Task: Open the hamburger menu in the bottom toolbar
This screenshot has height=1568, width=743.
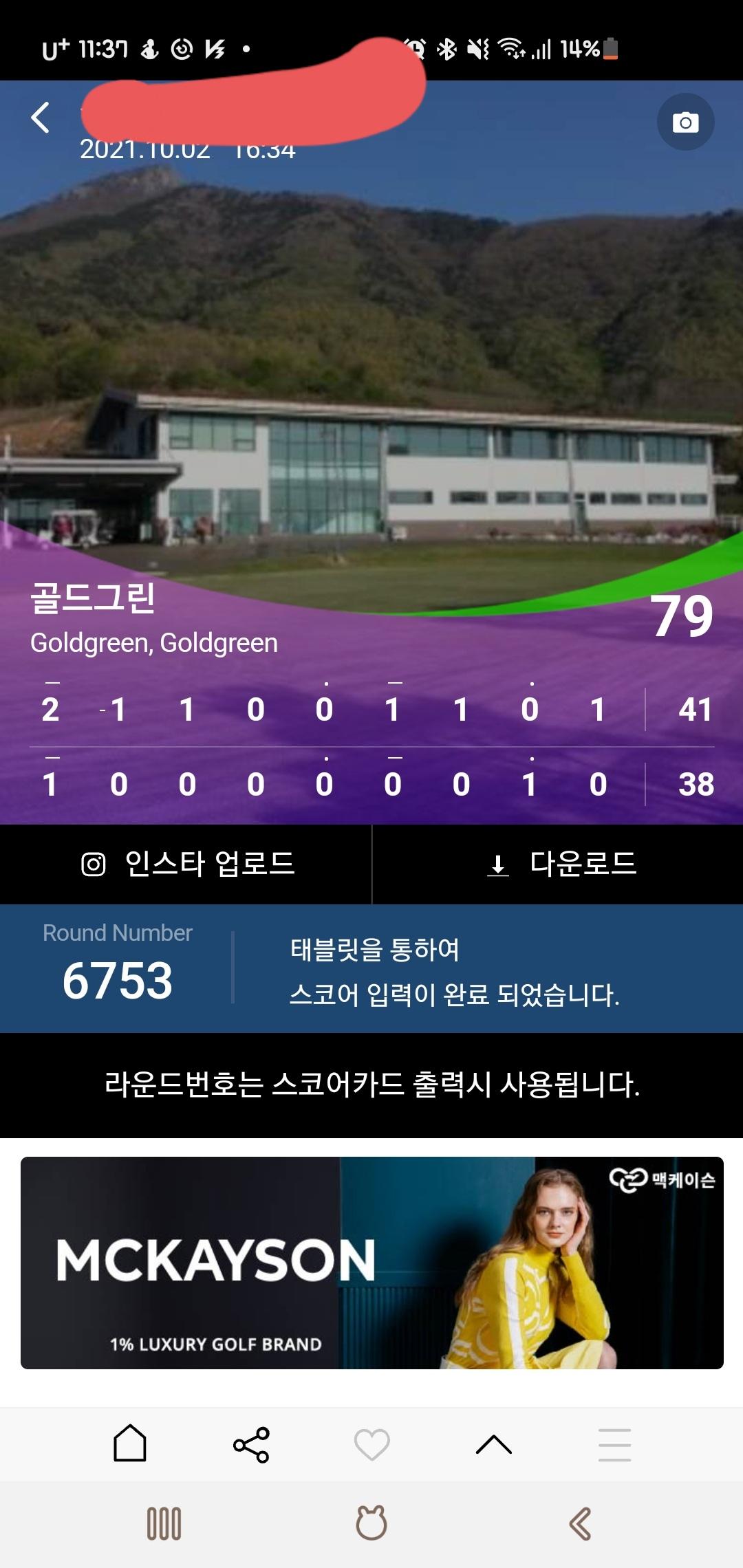Action: click(x=614, y=1444)
